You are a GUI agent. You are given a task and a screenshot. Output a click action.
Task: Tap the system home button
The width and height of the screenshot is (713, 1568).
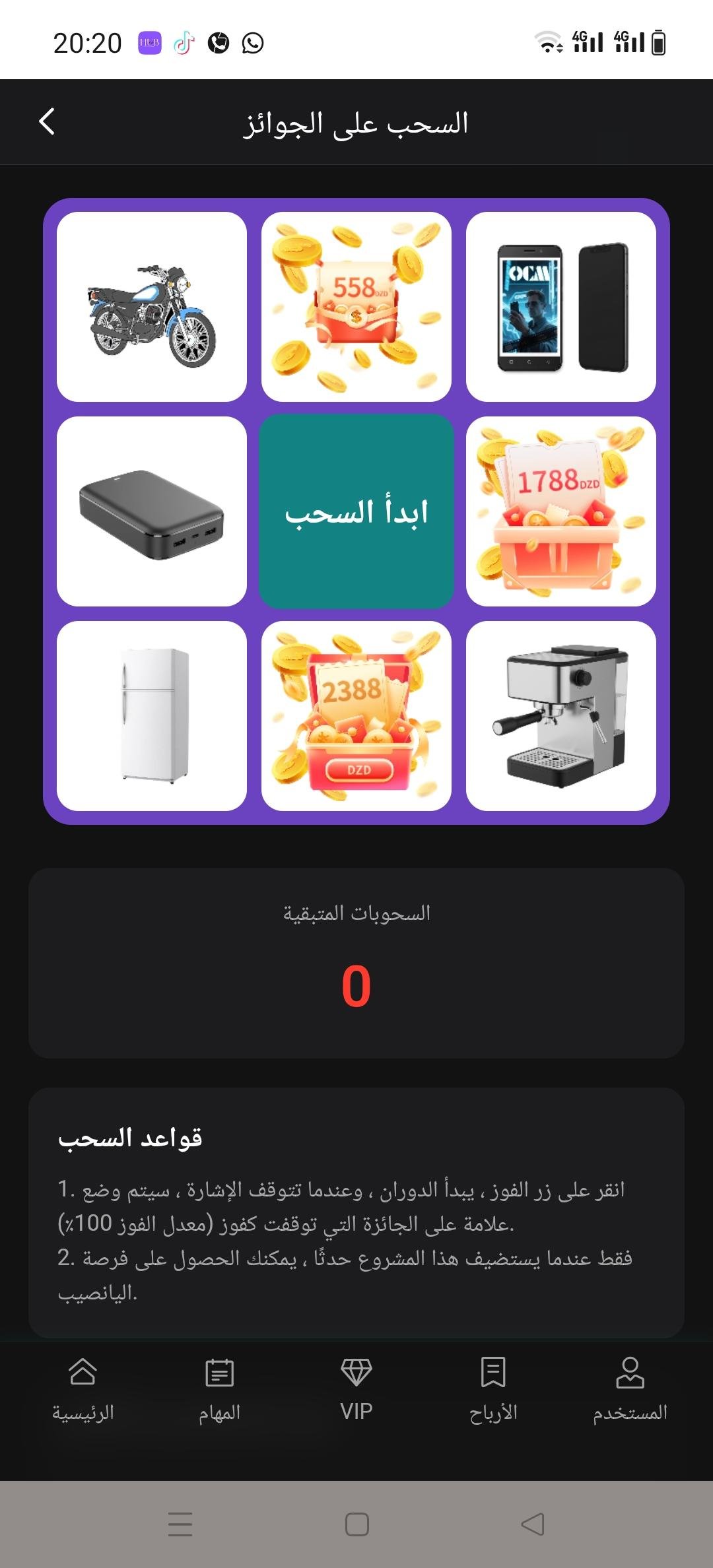point(357,1524)
